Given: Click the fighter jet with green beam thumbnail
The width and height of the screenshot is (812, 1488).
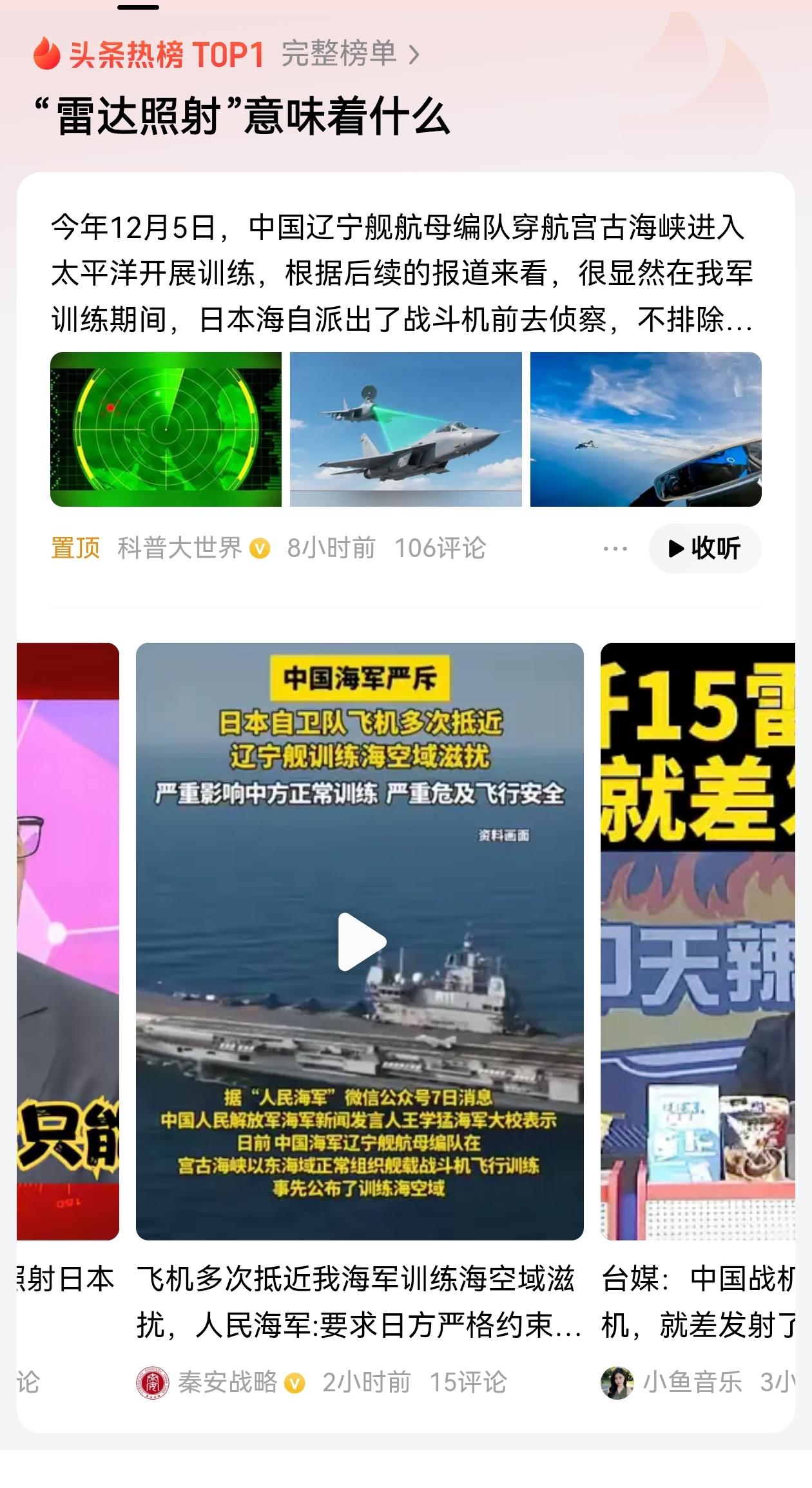Looking at the screenshot, I should (x=405, y=429).
